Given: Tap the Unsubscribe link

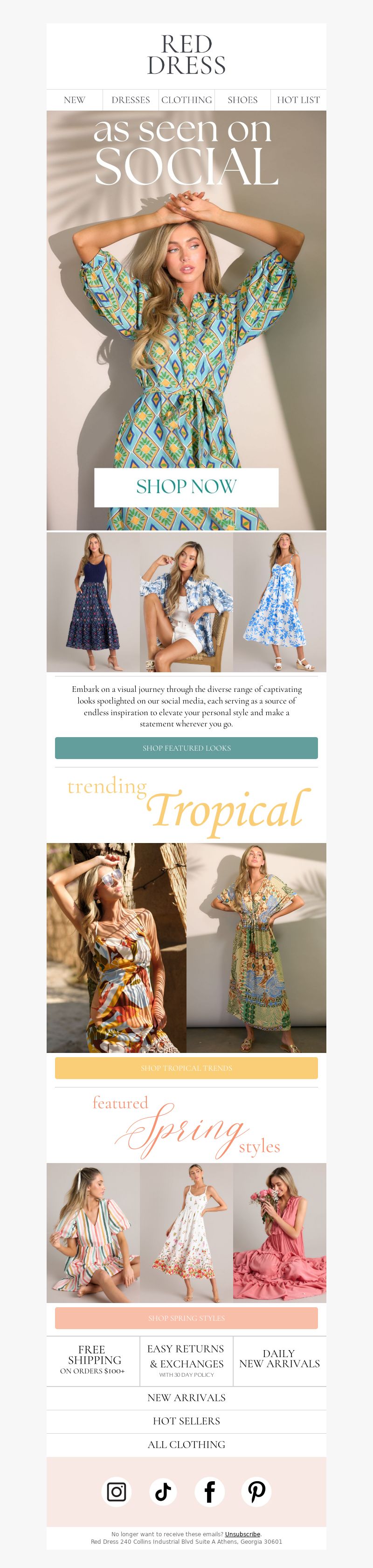Looking at the screenshot, I should [242, 1534].
